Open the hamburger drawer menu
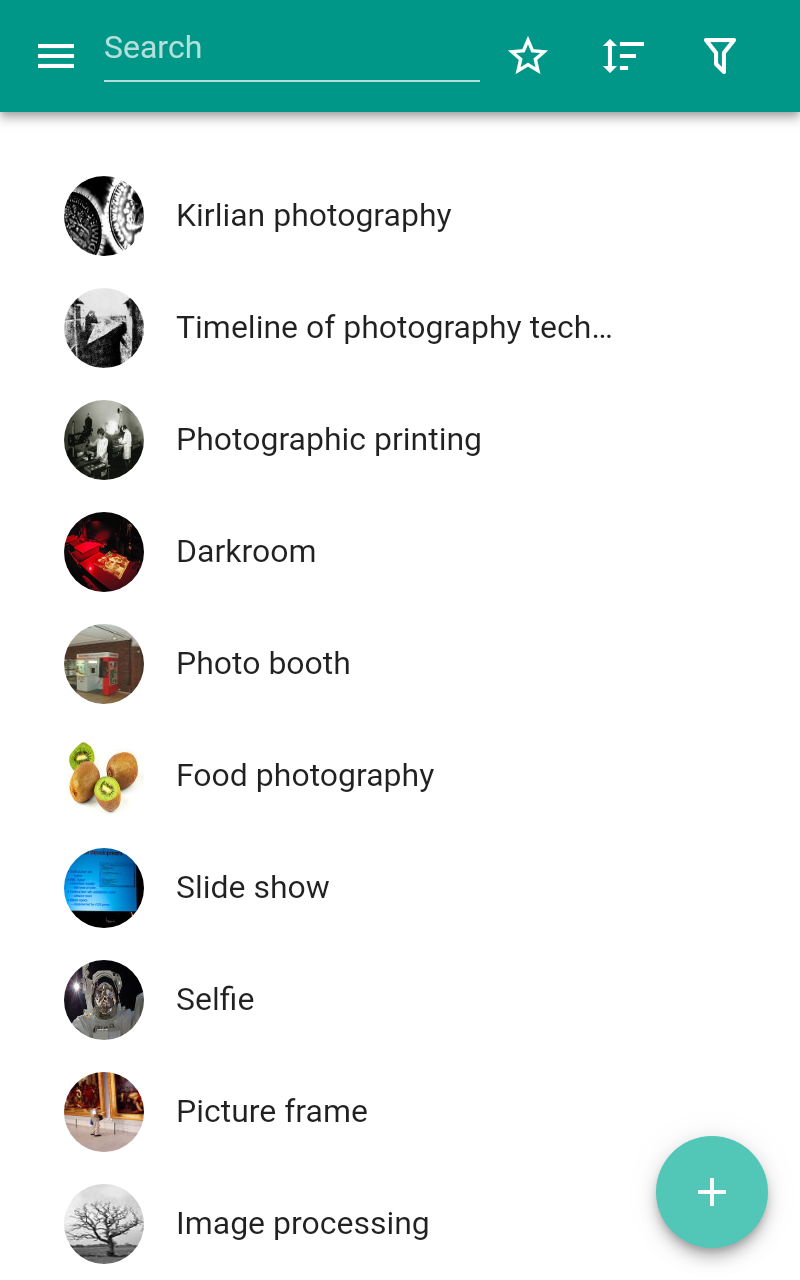 point(56,56)
